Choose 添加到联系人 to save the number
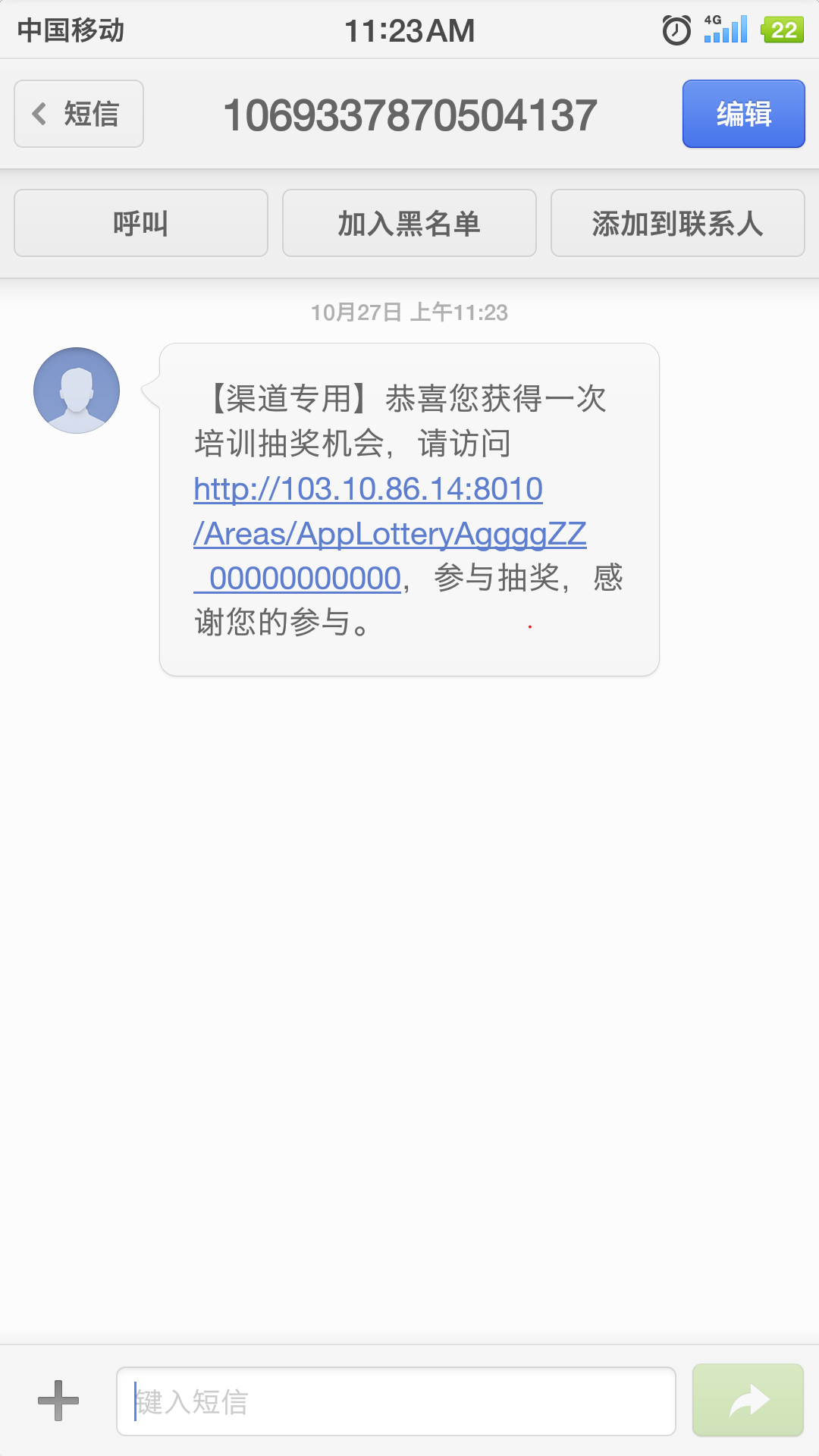The image size is (819, 1456). pyautogui.click(x=677, y=223)
